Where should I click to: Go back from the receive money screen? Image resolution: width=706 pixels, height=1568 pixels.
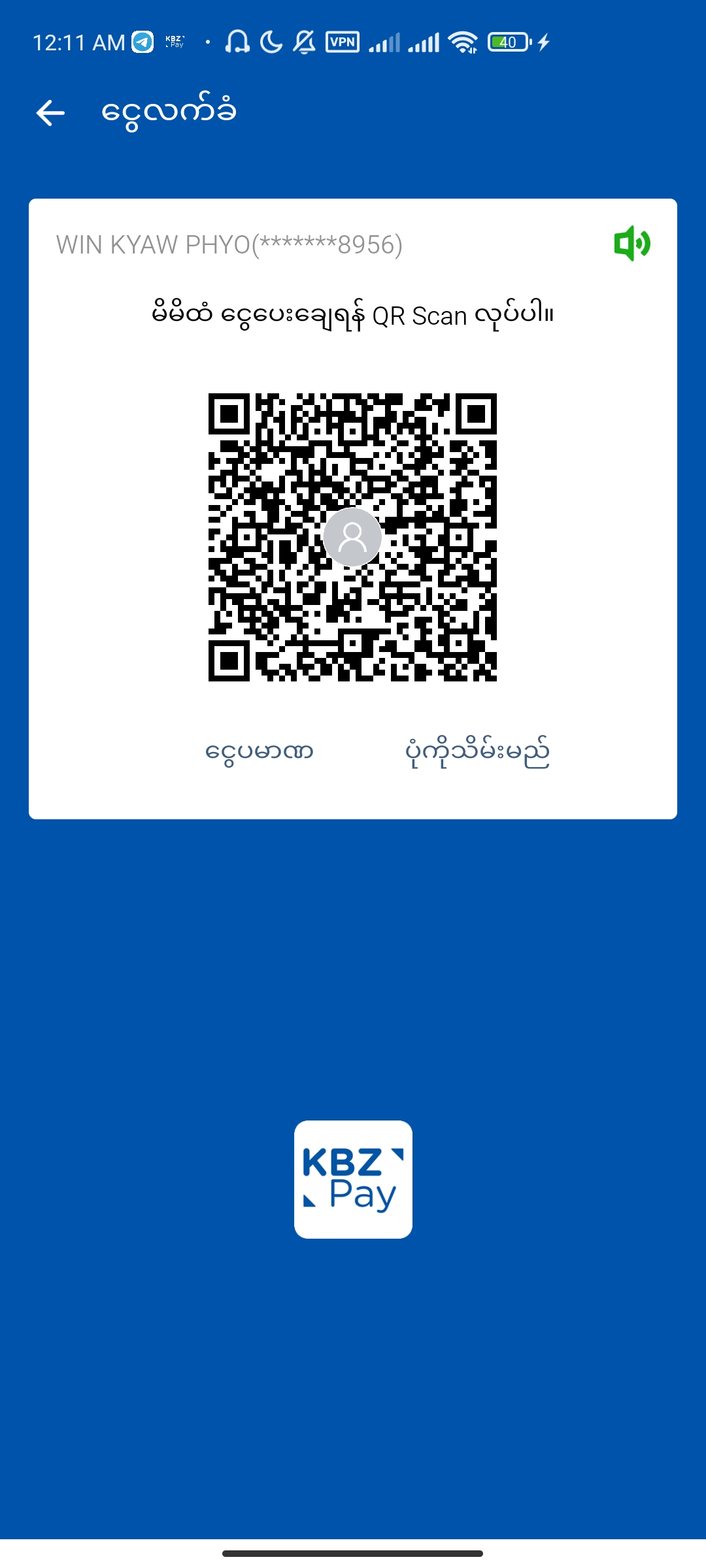(x=50, y=112)
